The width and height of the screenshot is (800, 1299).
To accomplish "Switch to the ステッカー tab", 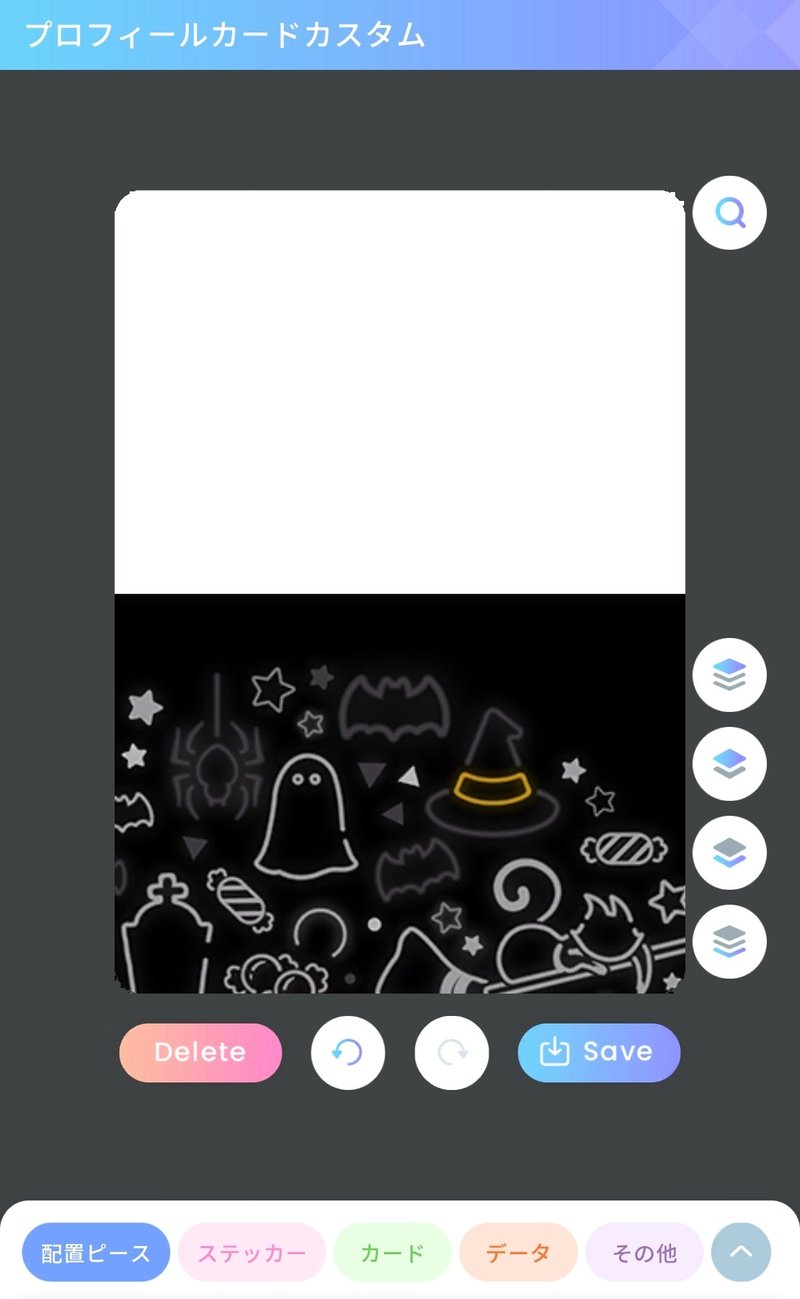I will point(251,1252).
